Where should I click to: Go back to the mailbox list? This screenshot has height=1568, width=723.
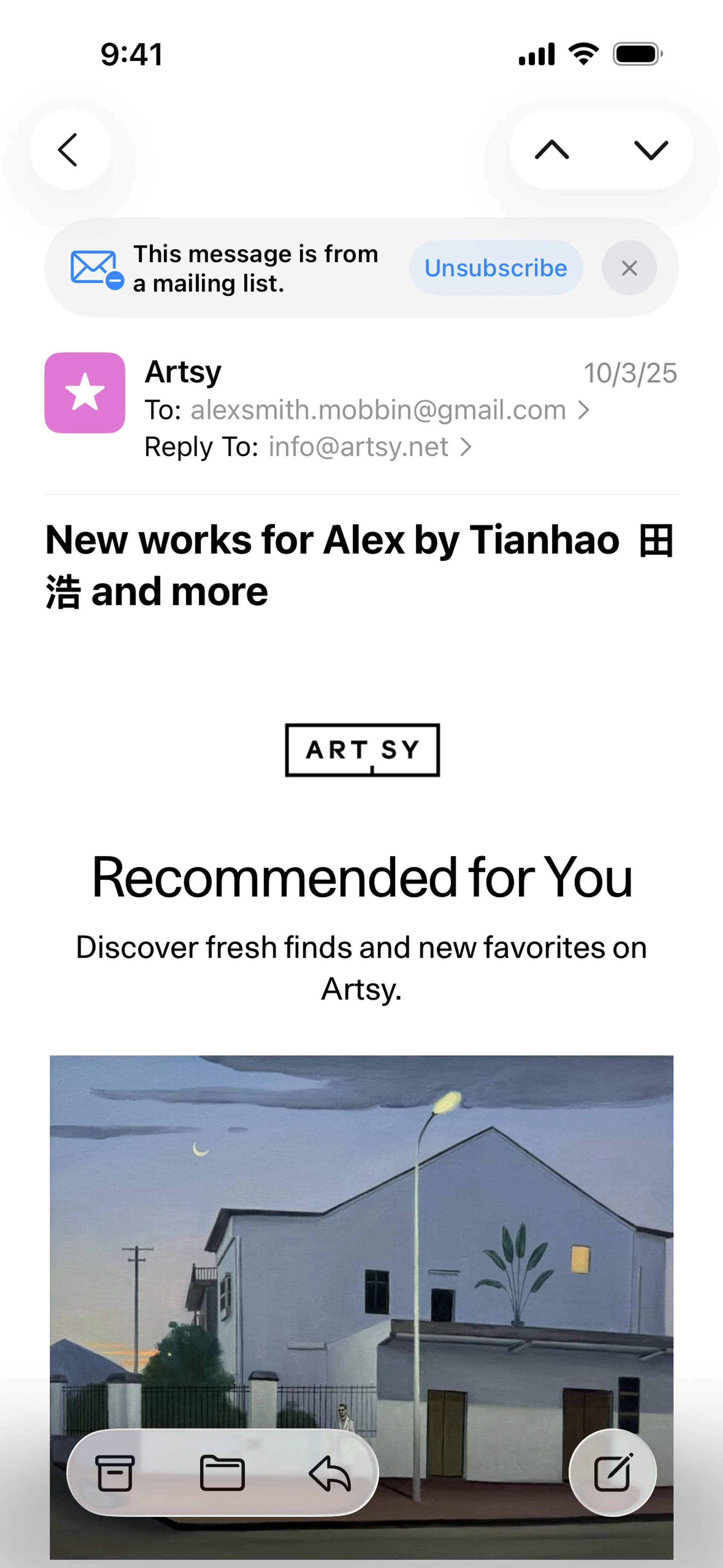[x=69, y=150]
